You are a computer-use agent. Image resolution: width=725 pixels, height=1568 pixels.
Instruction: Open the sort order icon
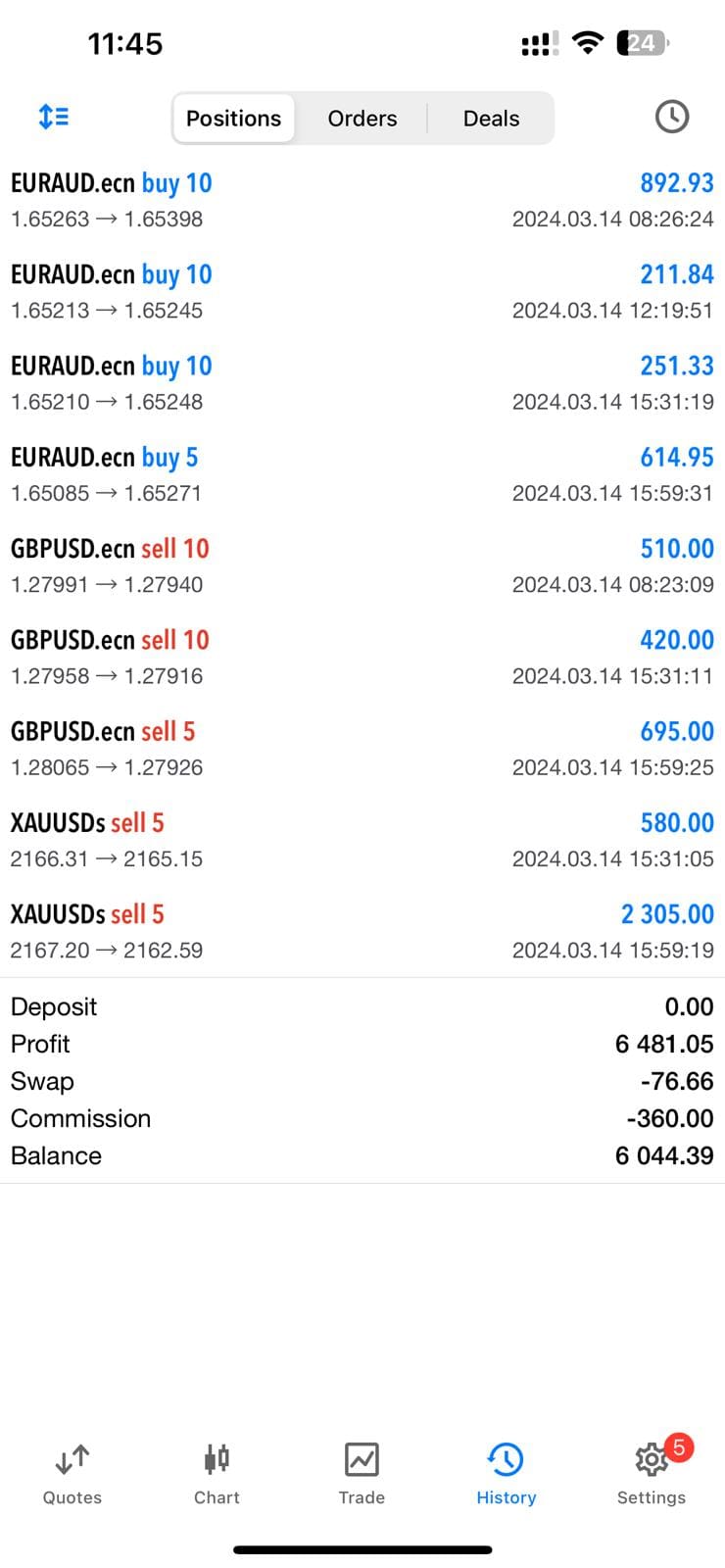[54, 118]
